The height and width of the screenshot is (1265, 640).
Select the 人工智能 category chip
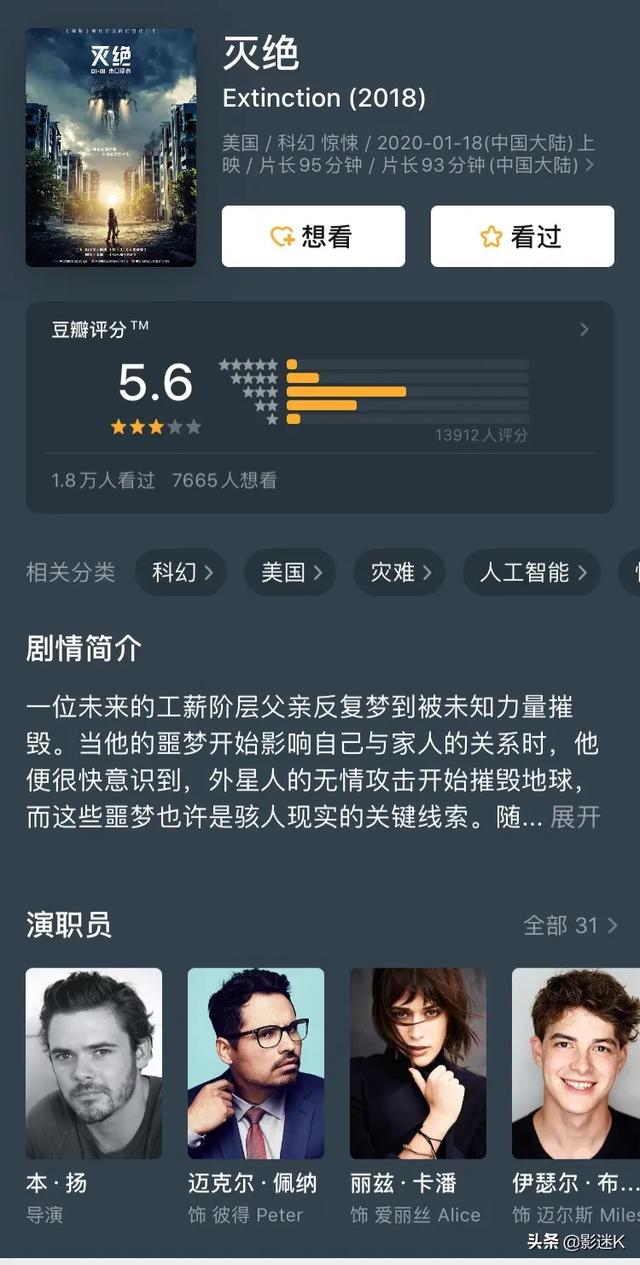tap(531, 572)
